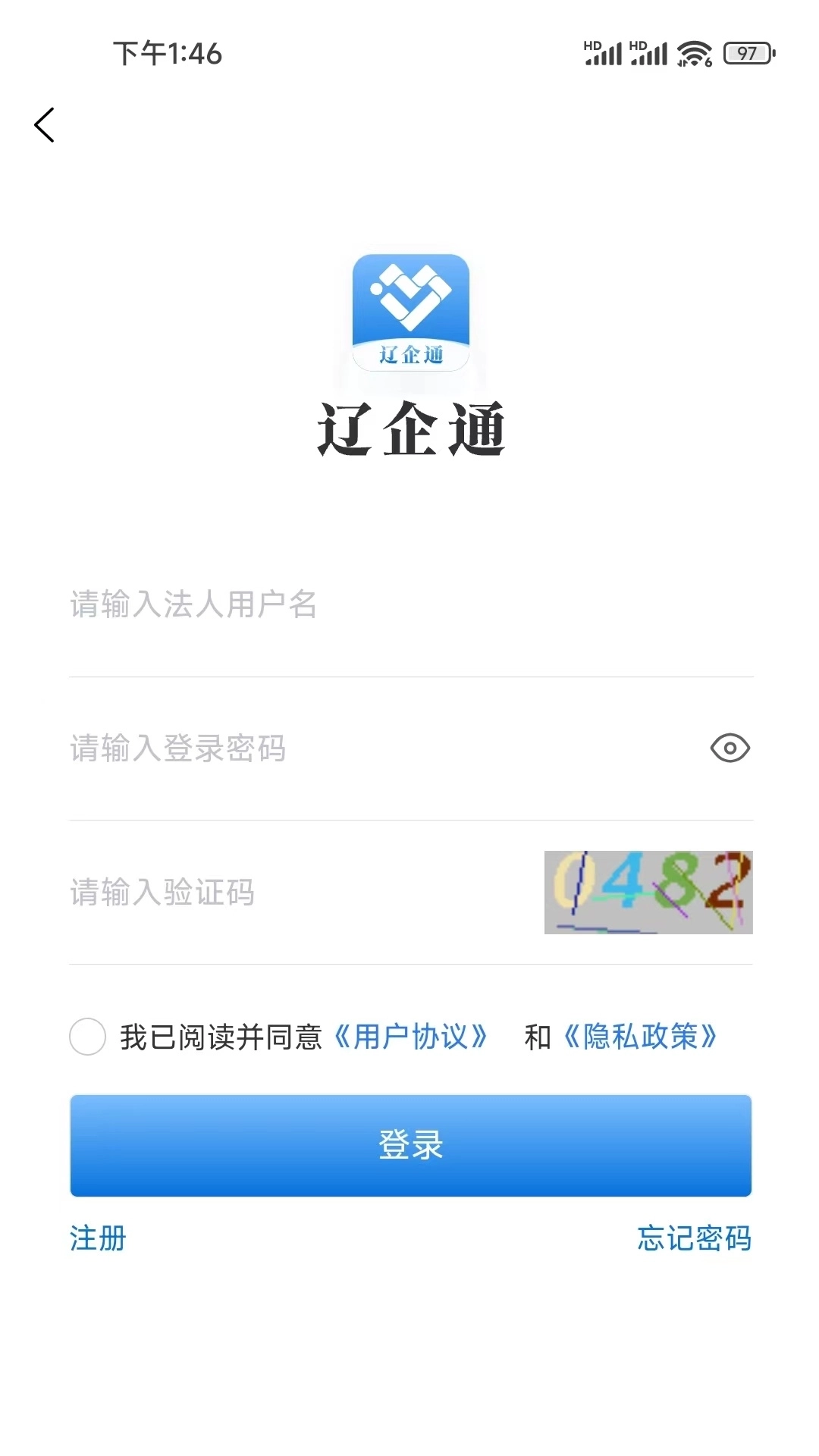
Task: Click the right HD signal icon
Action: click(648, 53)
